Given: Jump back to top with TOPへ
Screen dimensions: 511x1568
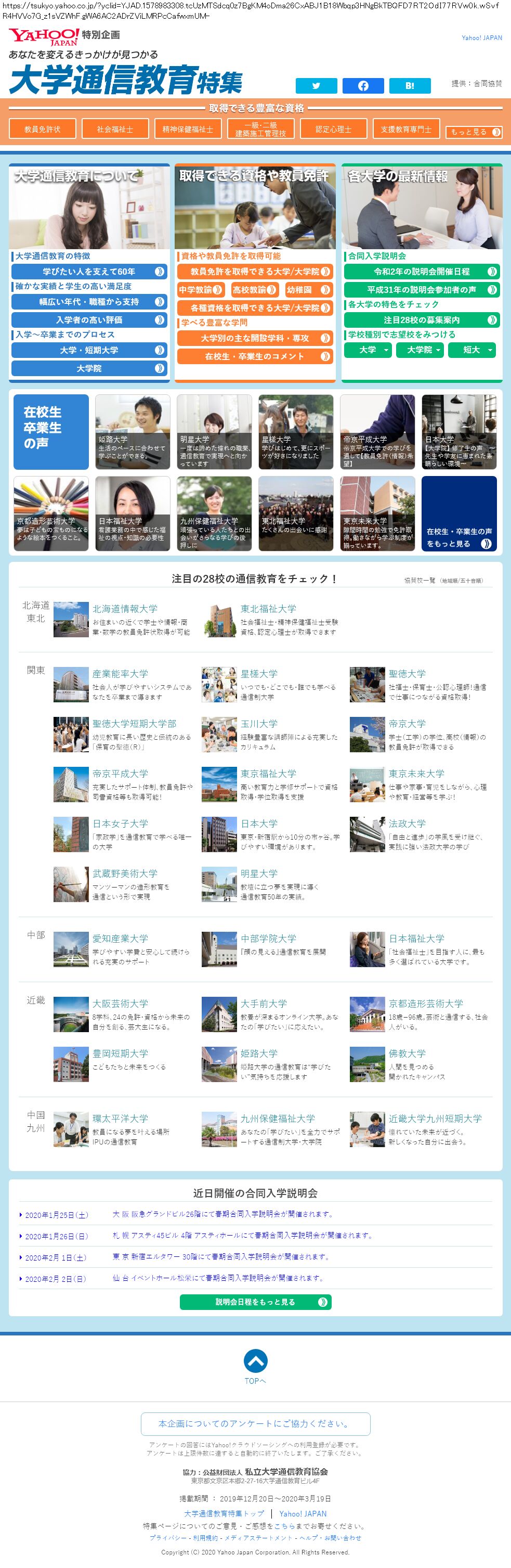Looking at the screenshot, I should [x=256, y=1367].
